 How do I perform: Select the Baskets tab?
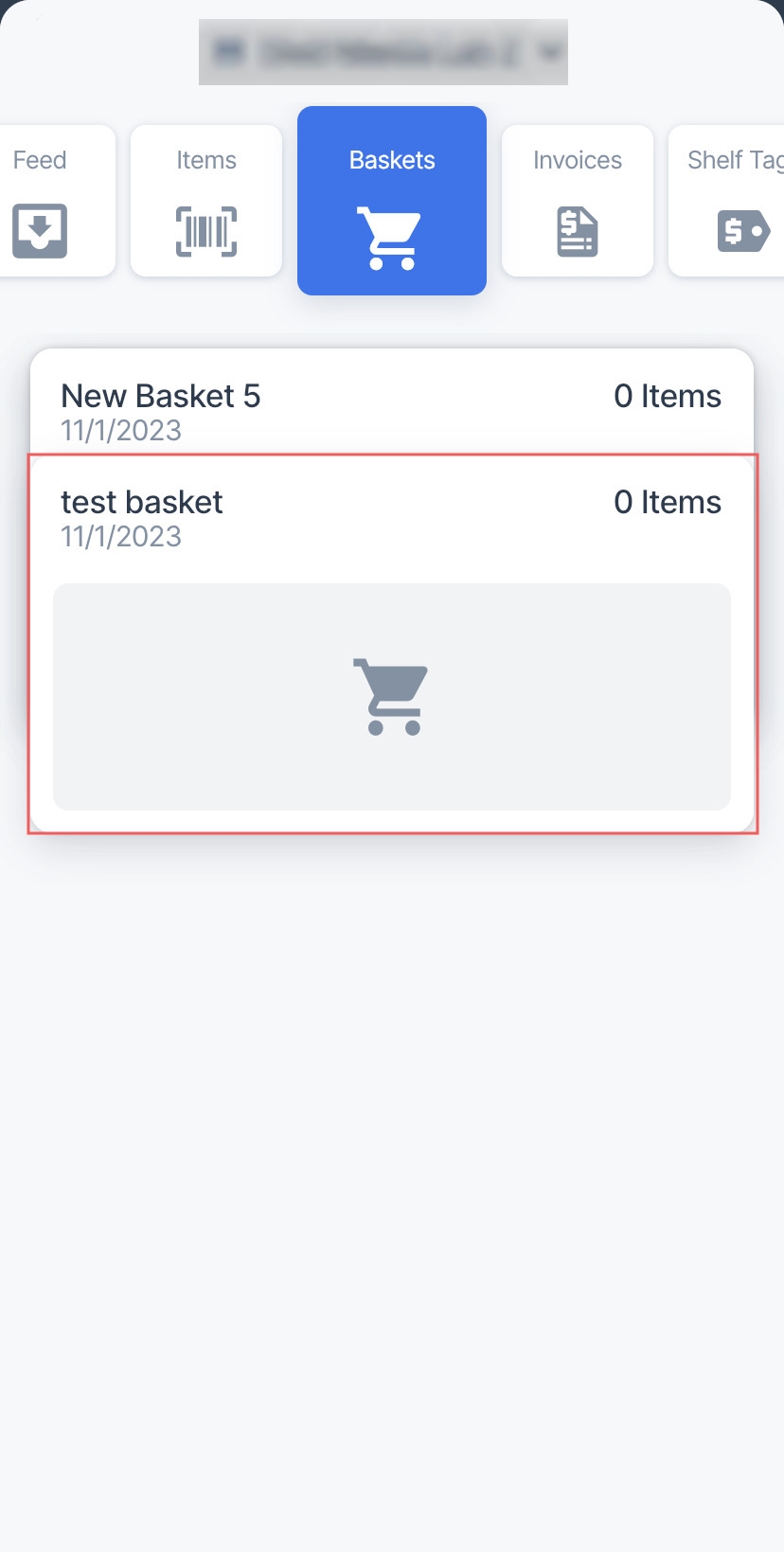tap(392, 201)
